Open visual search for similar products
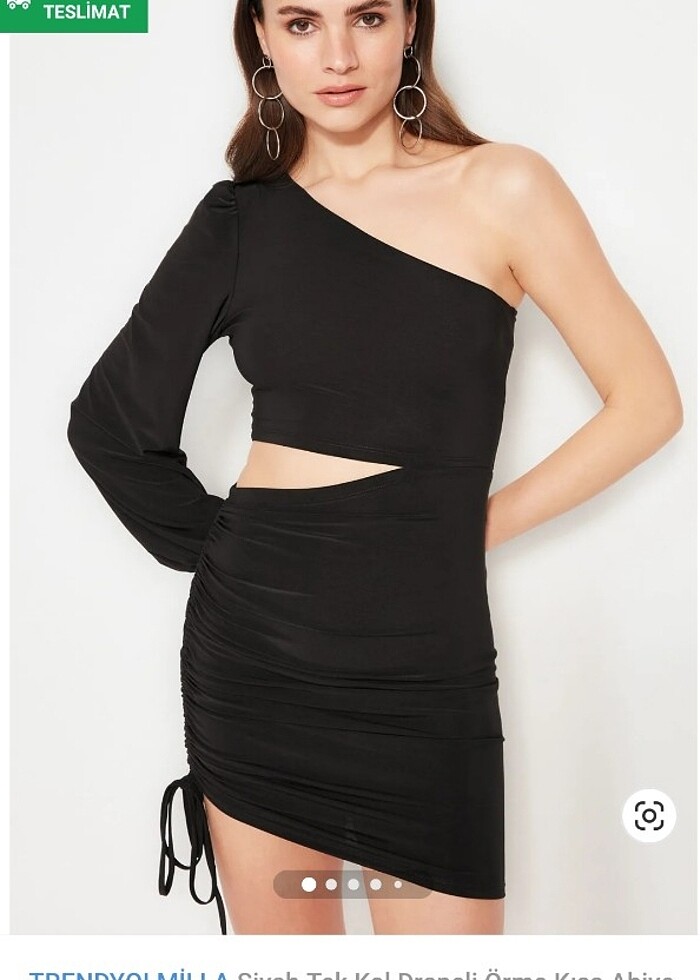700x980 pixels. point(649,816)
